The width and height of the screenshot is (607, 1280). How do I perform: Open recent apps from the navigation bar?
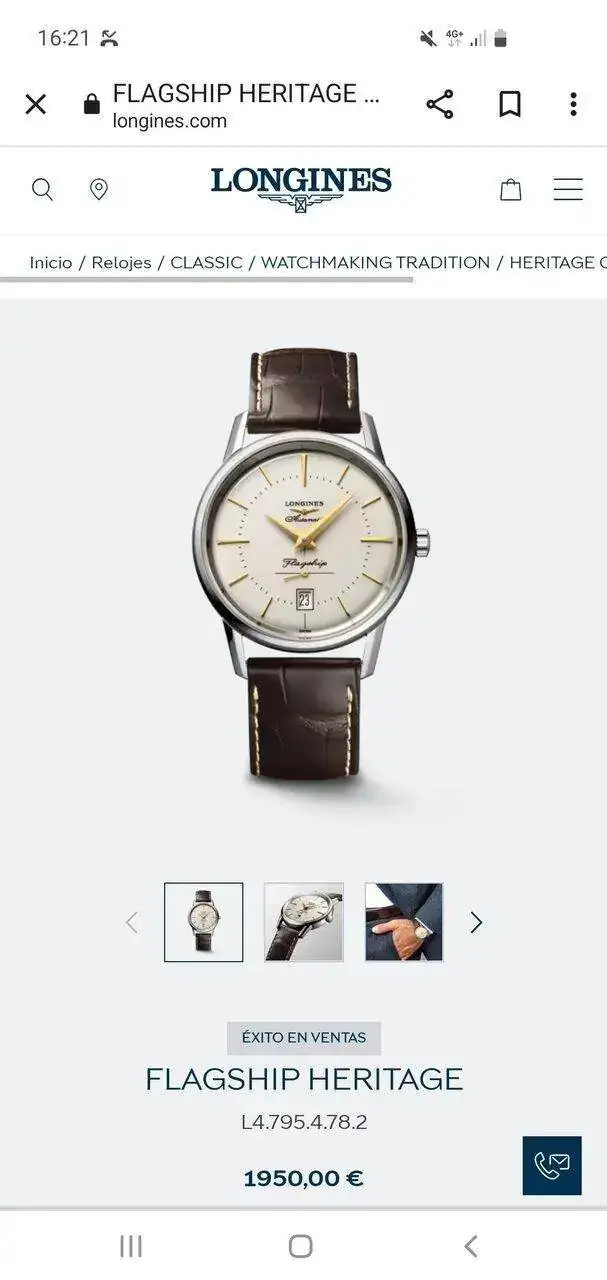pyautogui.click(x=131, y=1246)
